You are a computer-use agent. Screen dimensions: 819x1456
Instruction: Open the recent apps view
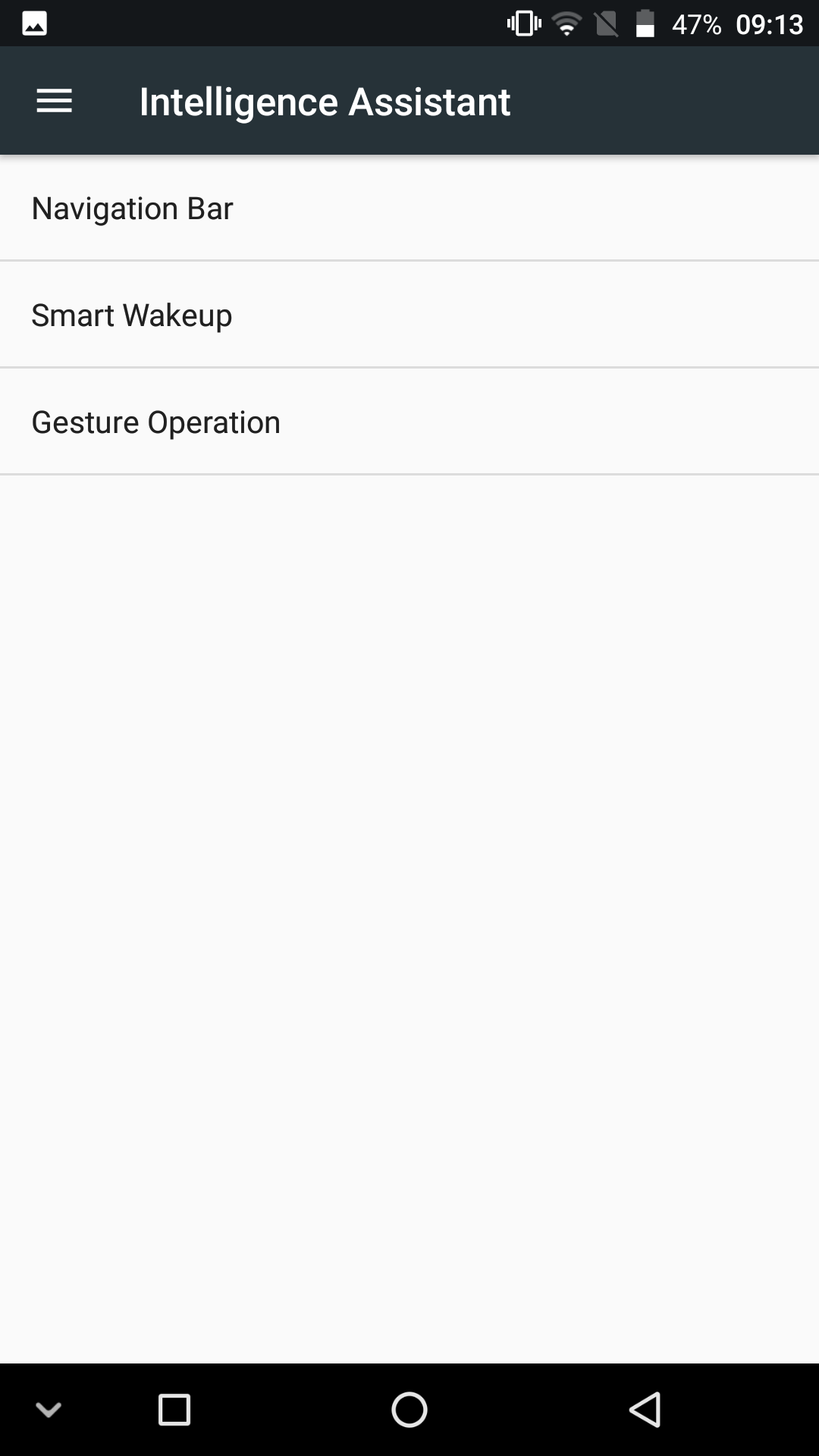pyautogui.click(x=174, y=1410)
